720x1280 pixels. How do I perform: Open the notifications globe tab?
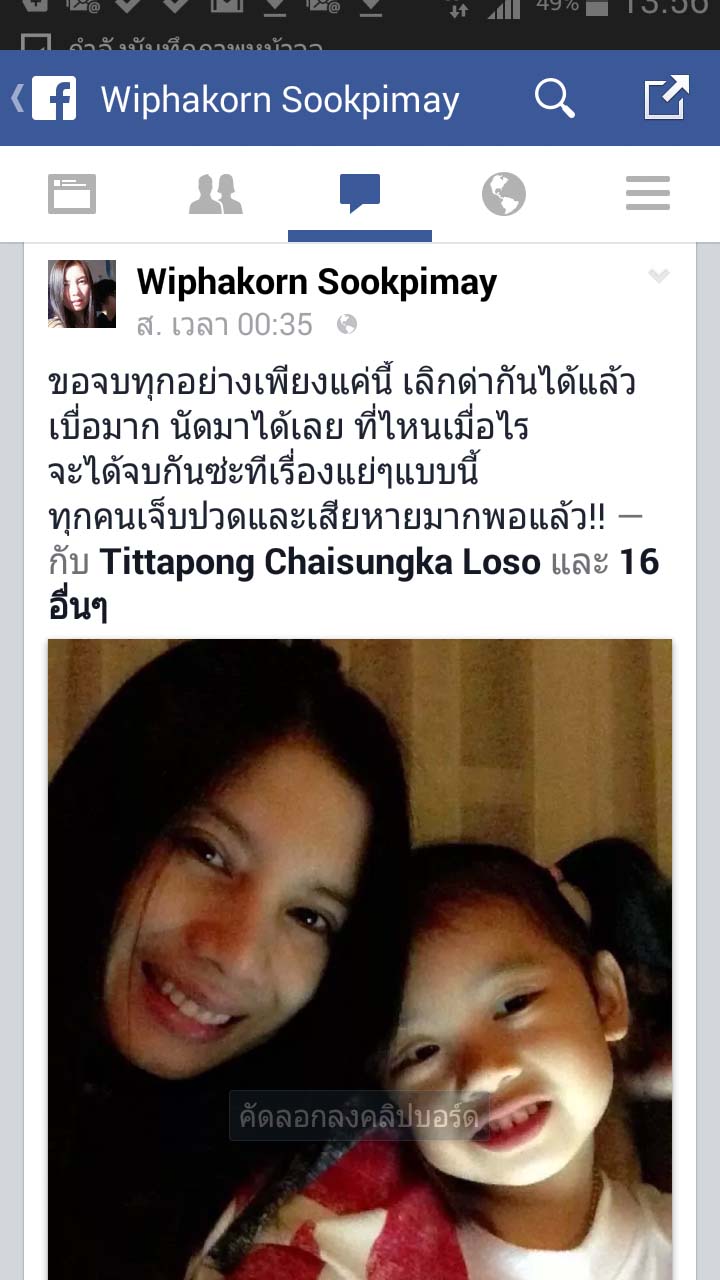503,193
